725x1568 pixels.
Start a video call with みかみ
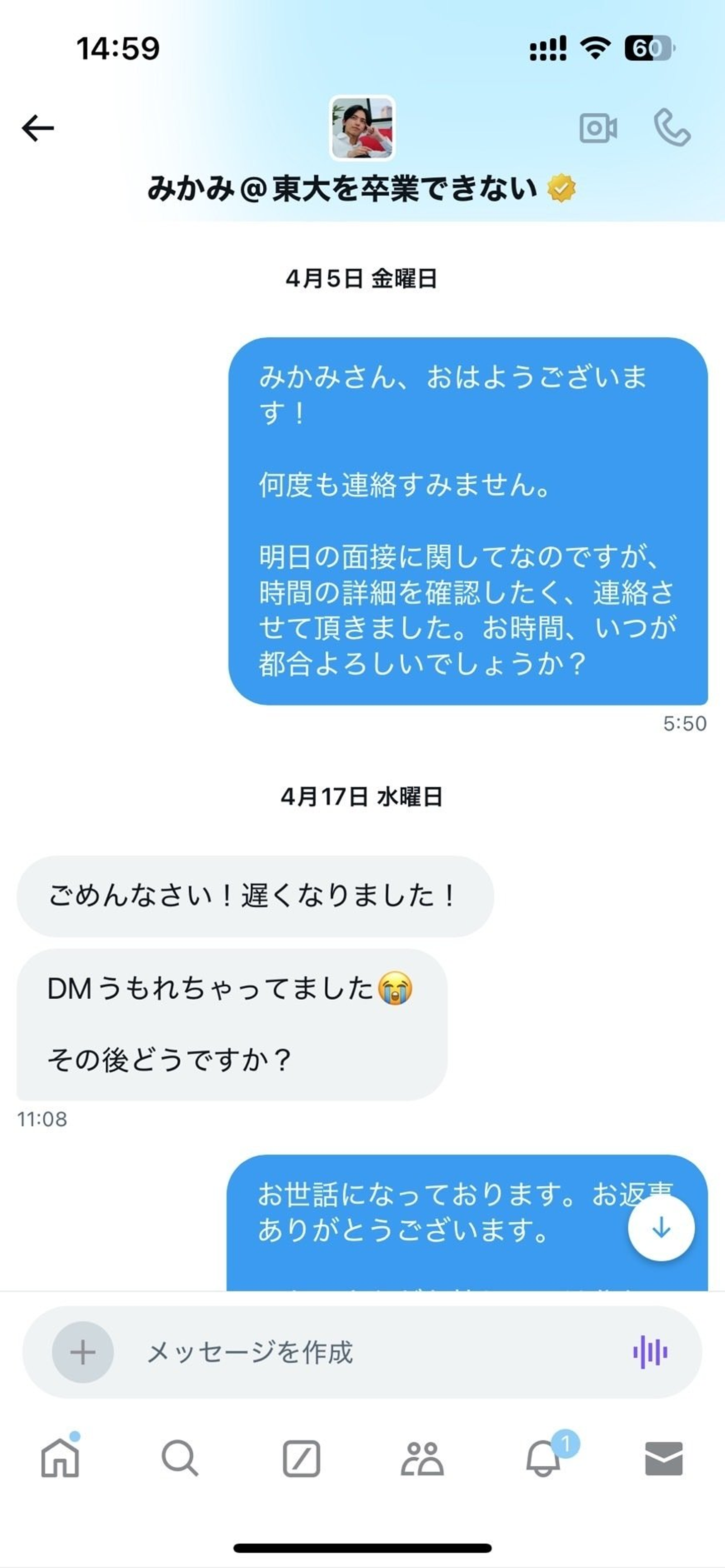tap(598, 128)
